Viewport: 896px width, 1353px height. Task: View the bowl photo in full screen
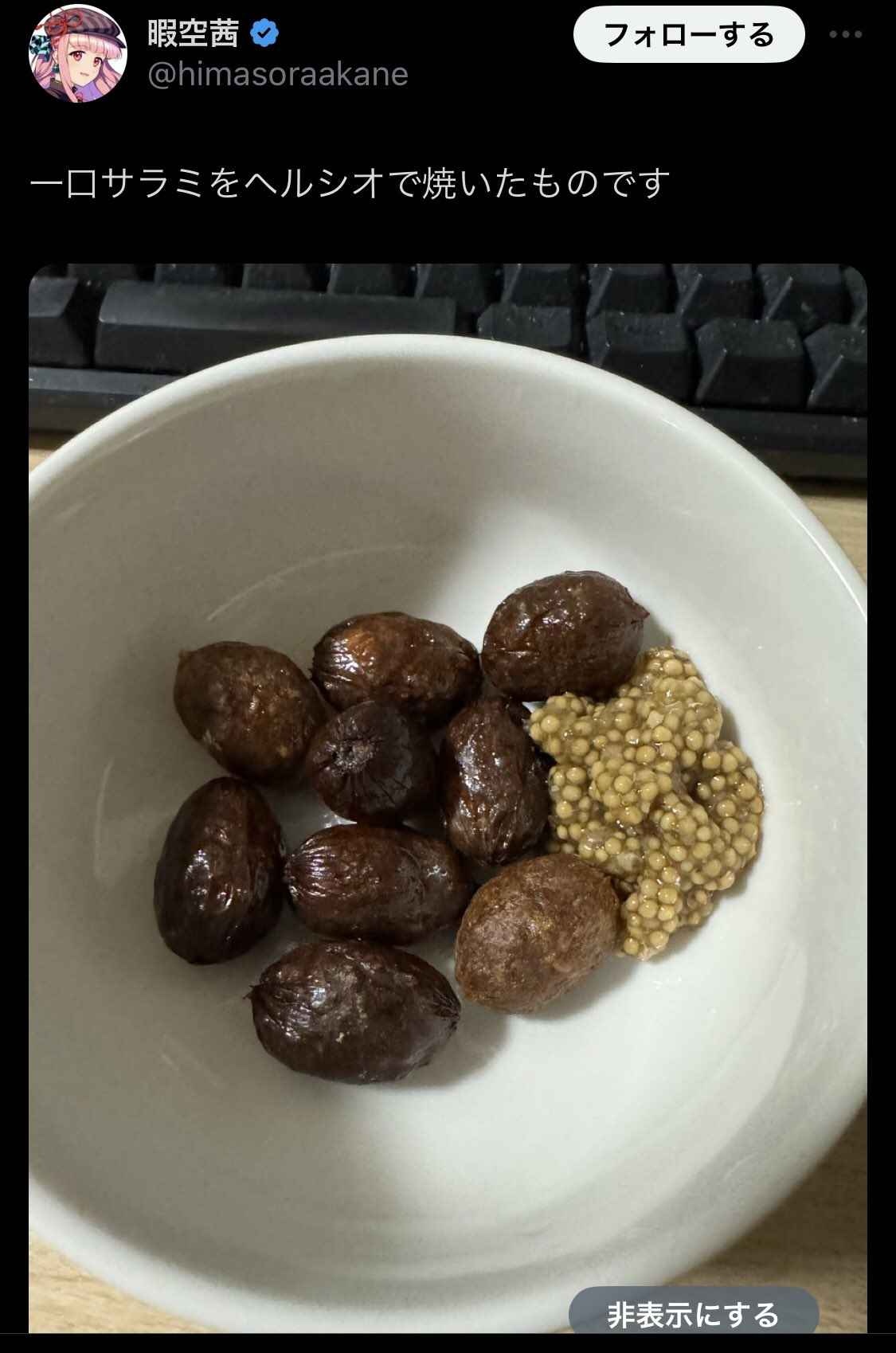pos(448,796)
